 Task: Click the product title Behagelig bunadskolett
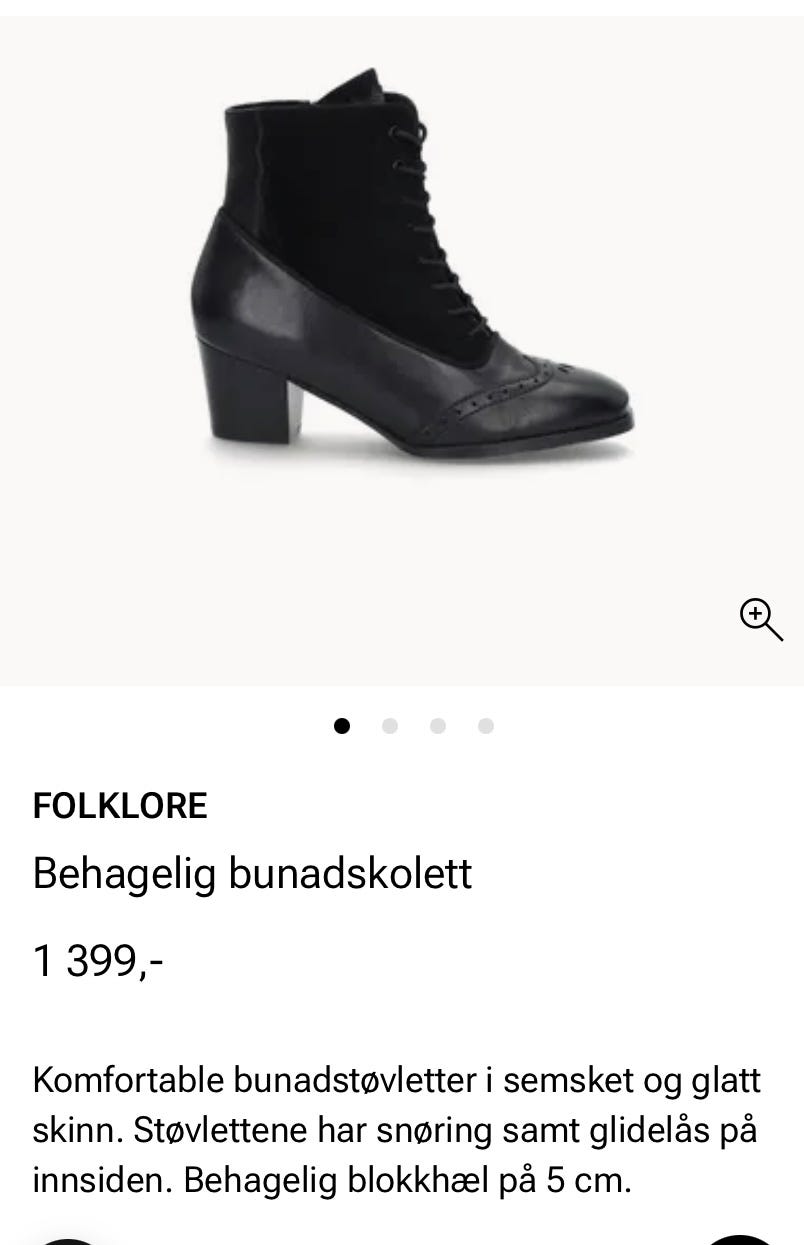tap(253, 872)
